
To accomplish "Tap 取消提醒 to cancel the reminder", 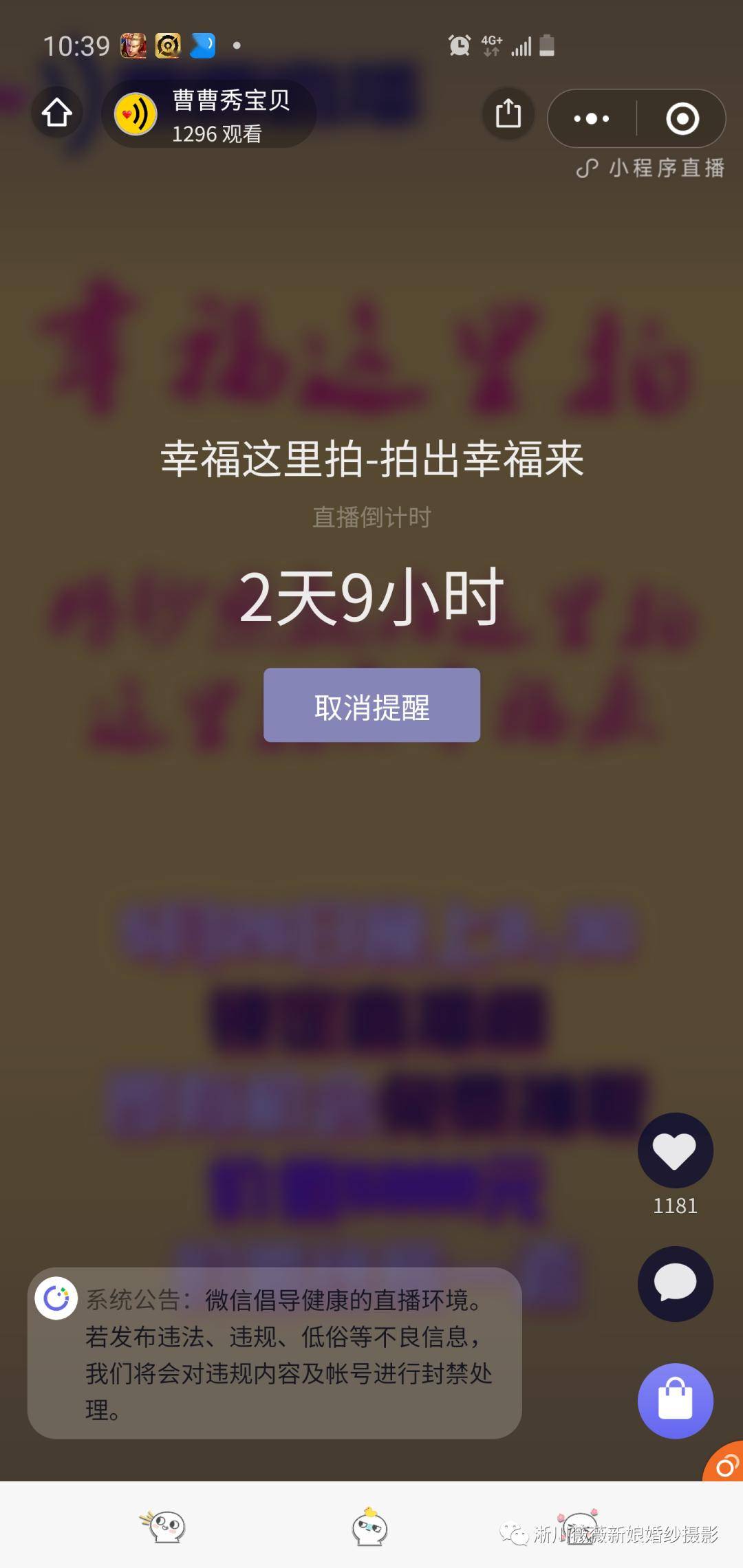I will (371, 706).
